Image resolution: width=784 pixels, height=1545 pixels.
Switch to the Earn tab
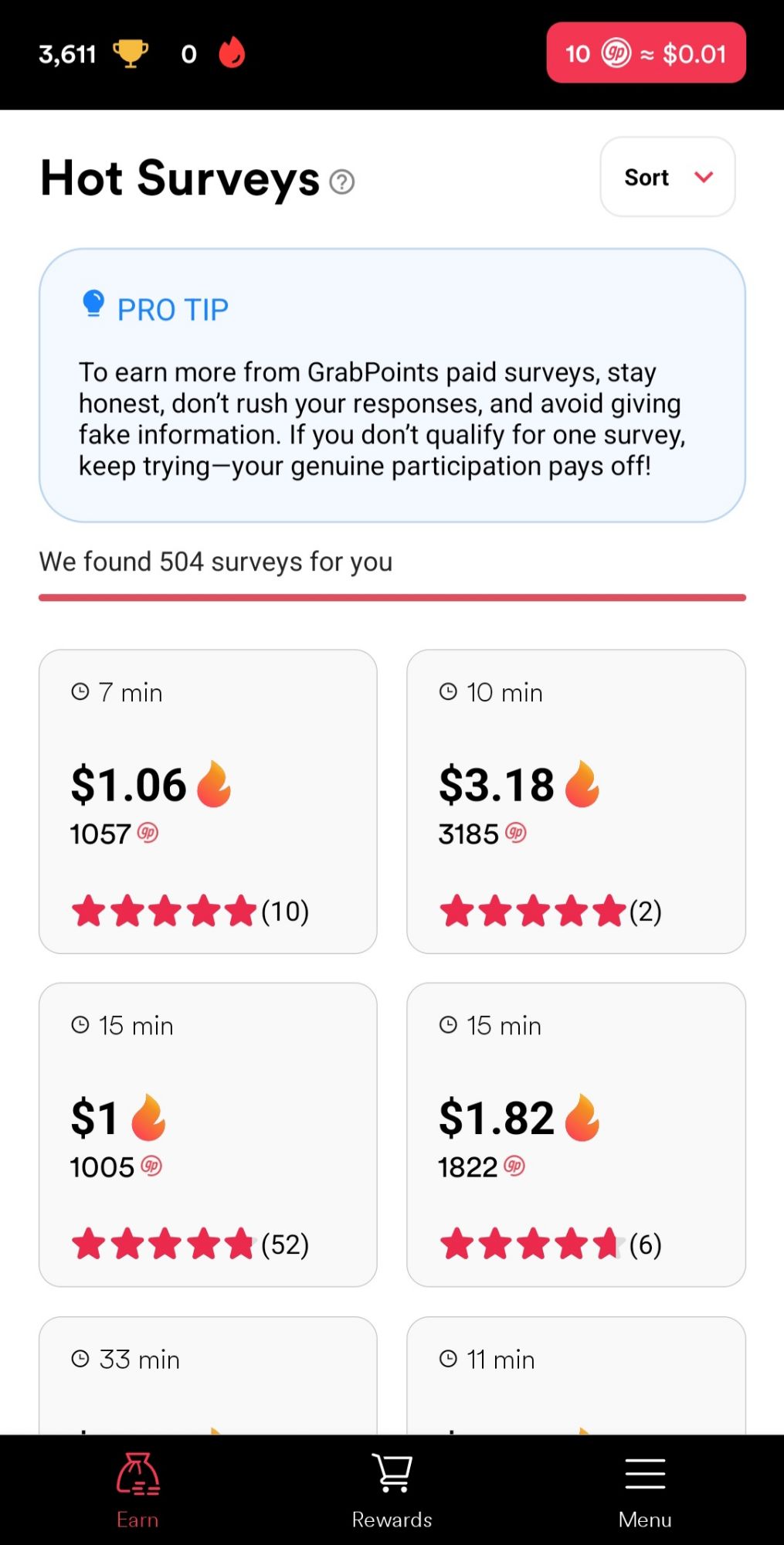tap(137, 1487)
